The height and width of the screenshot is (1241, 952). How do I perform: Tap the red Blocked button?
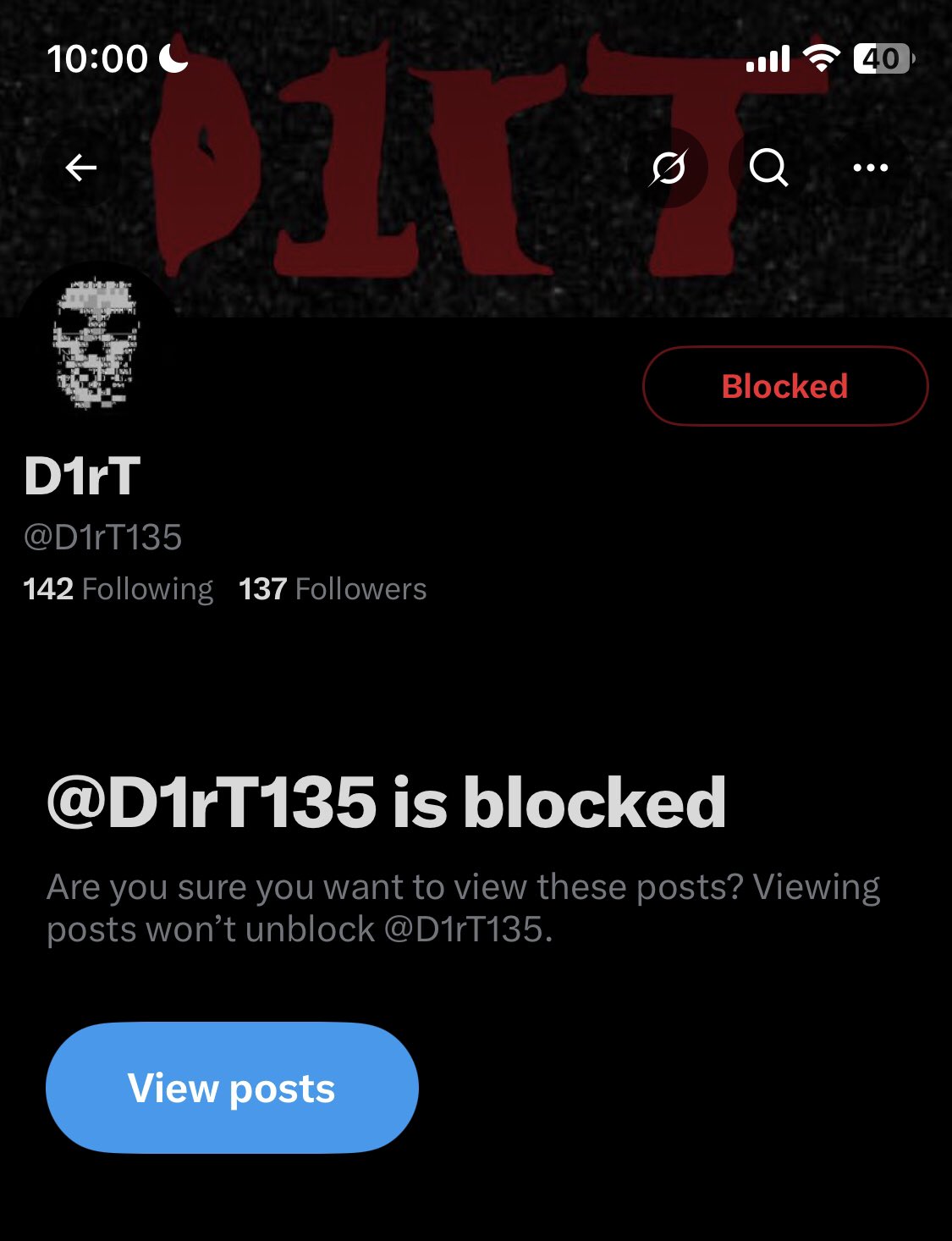(785, 386)
